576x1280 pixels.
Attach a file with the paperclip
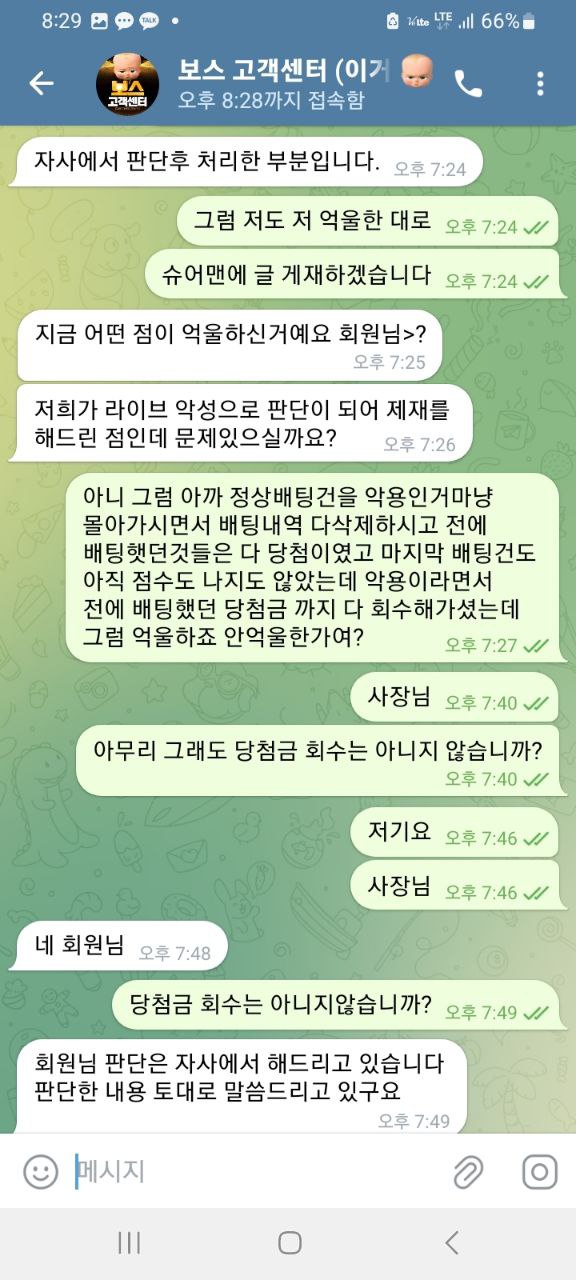point(468,1171)
